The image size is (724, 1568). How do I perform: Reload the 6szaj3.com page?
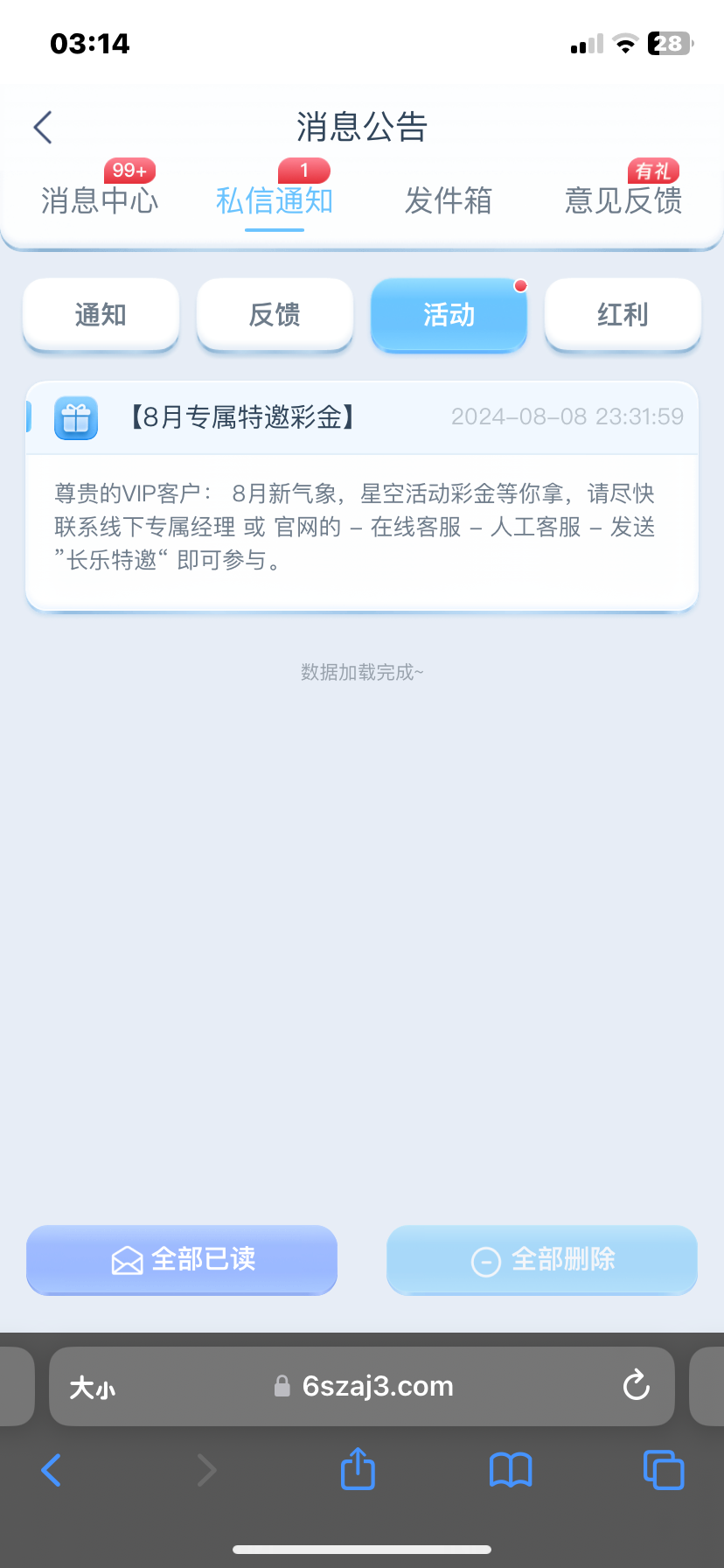click(636, 1386)
